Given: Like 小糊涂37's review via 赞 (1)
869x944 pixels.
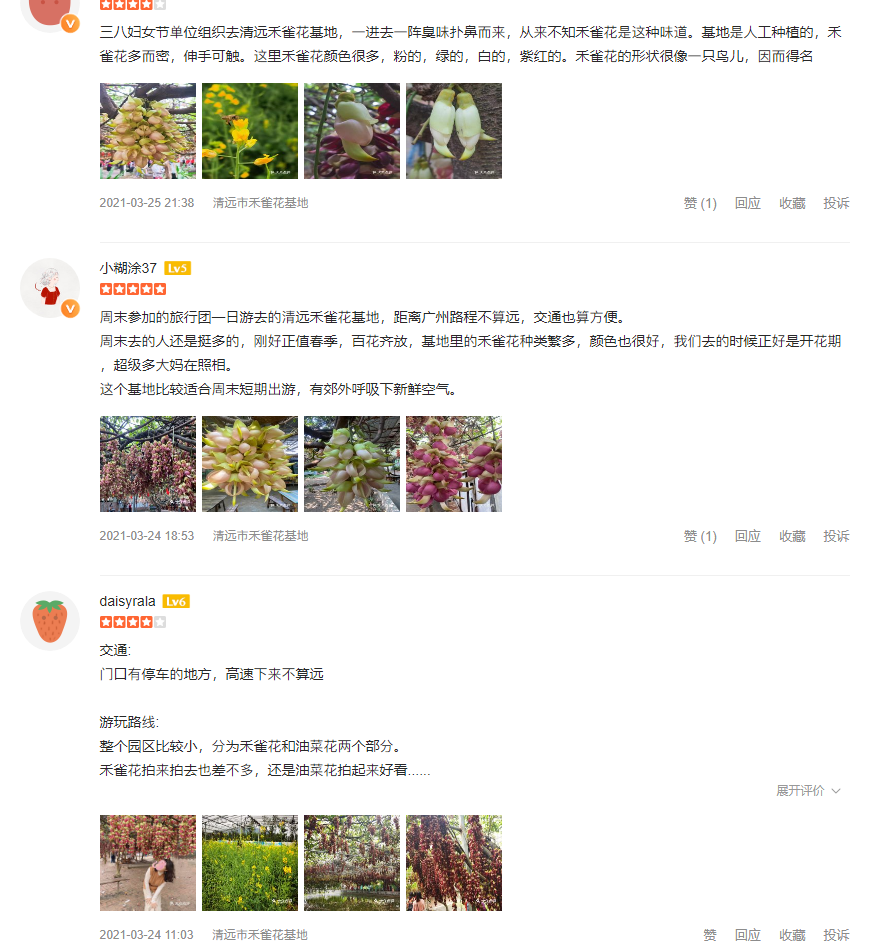Looking at the screenshot, I should click(x=699, y=536).
